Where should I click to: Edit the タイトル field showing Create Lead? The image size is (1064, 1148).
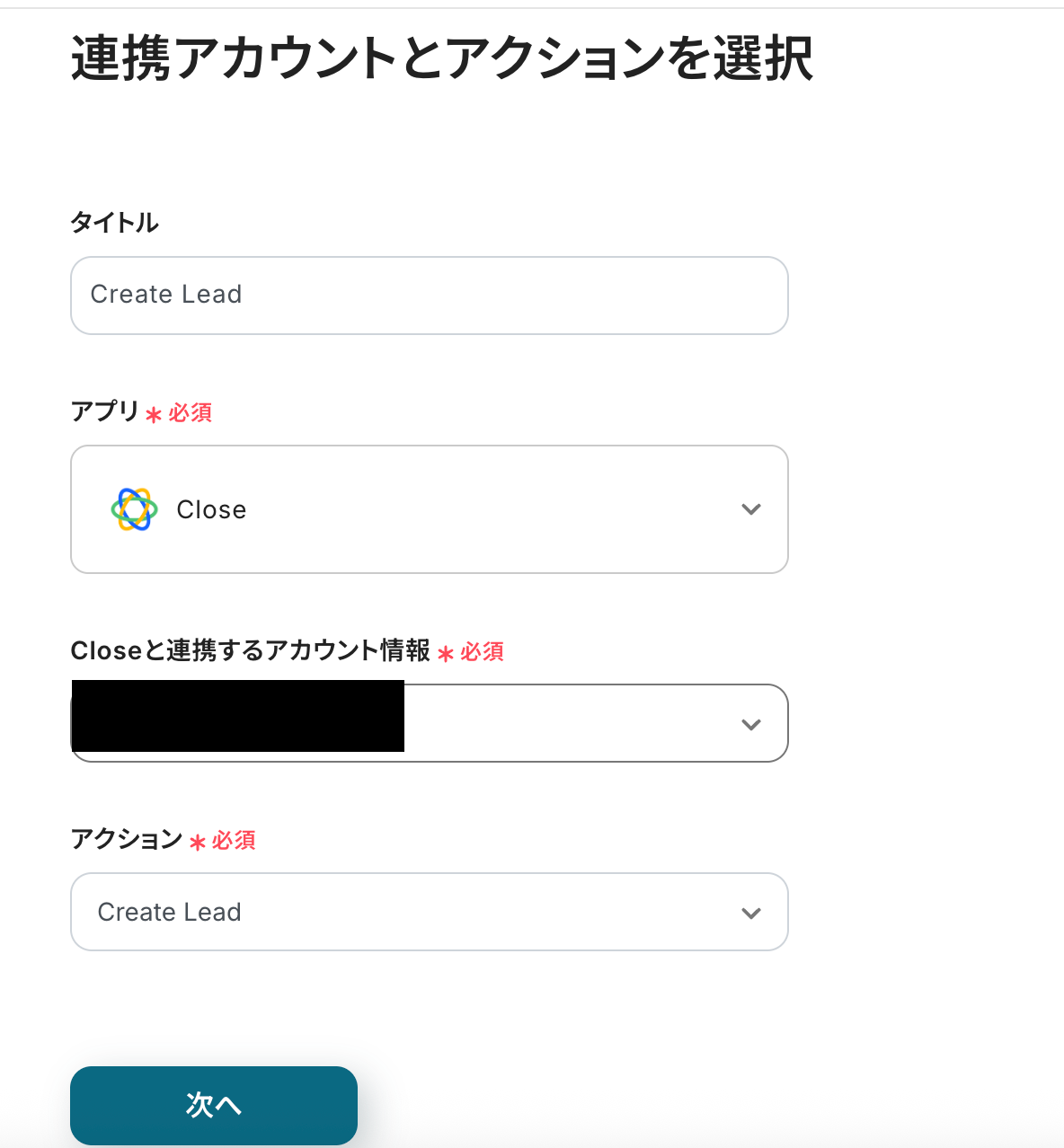point(429,296)
